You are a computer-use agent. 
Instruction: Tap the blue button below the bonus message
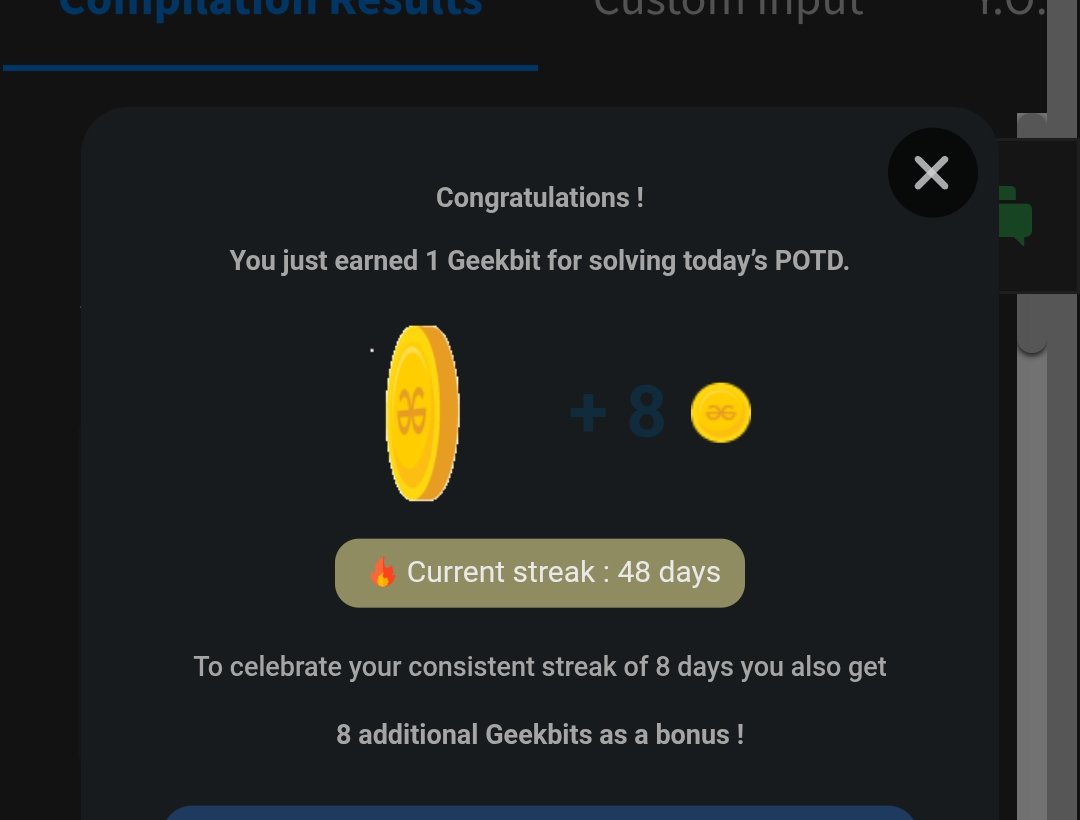[540, 811]
